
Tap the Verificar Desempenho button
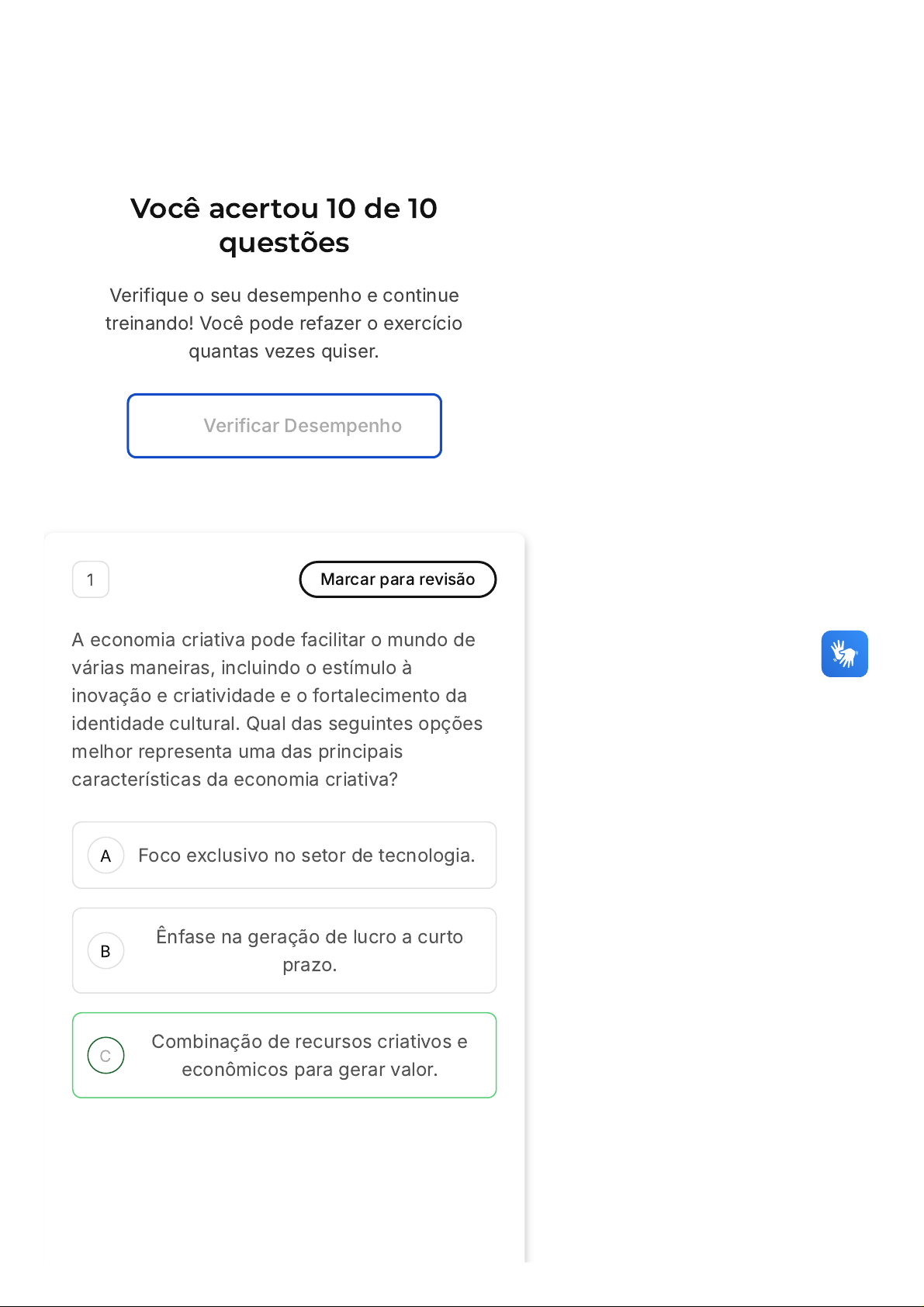[284, 426]
